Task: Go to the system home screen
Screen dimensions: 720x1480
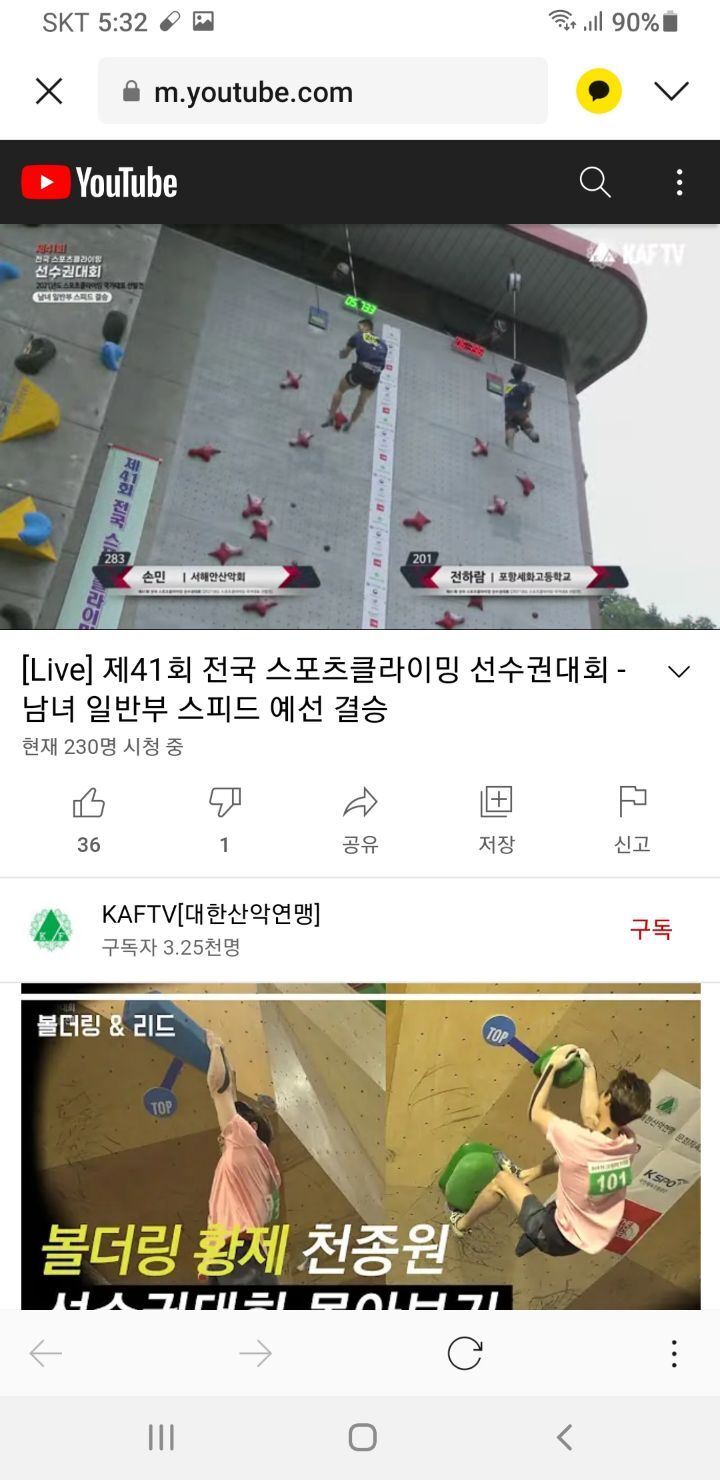Action: pos(362,1438)
